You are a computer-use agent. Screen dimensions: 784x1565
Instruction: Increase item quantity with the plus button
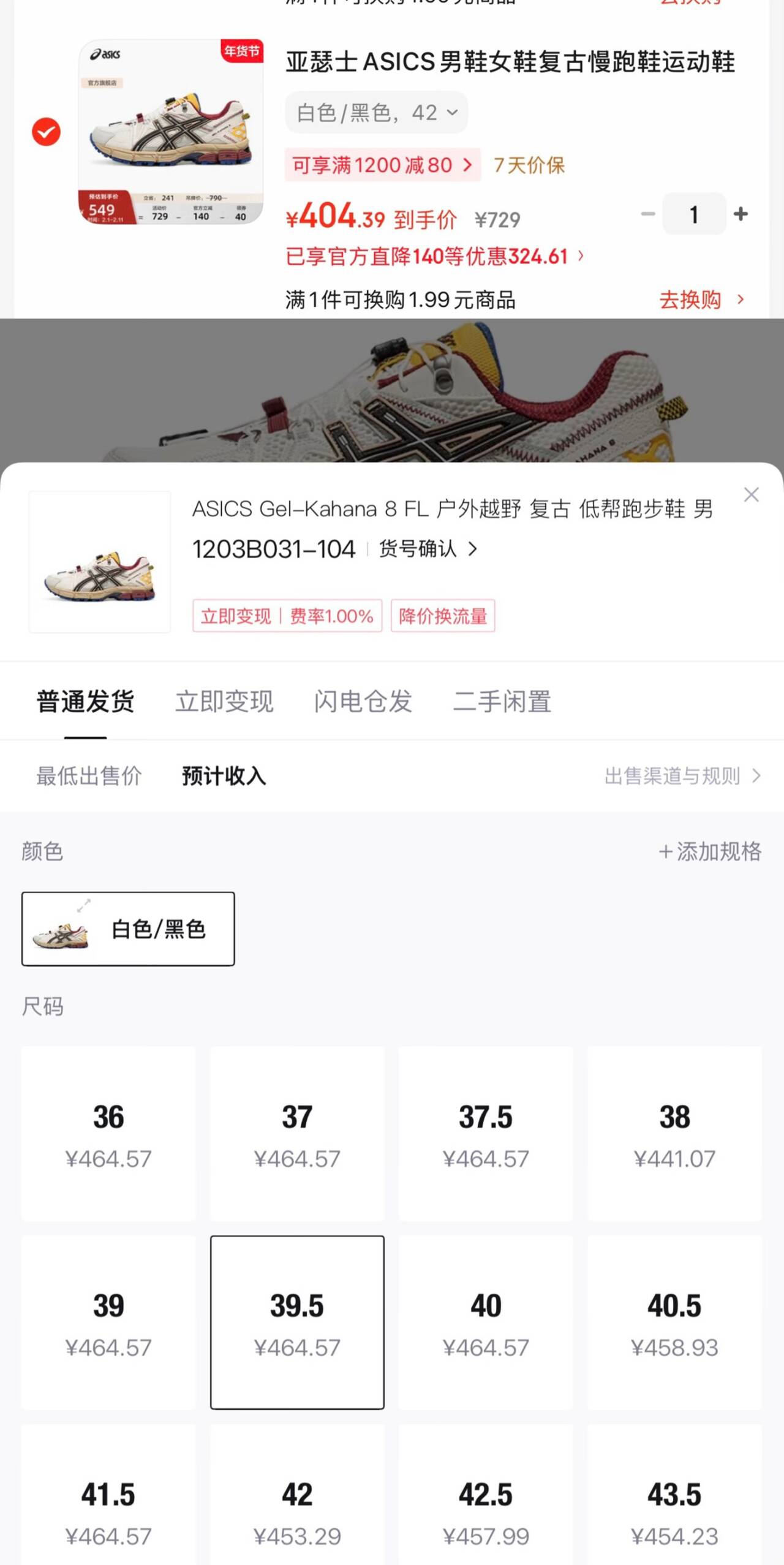point(741,214)
